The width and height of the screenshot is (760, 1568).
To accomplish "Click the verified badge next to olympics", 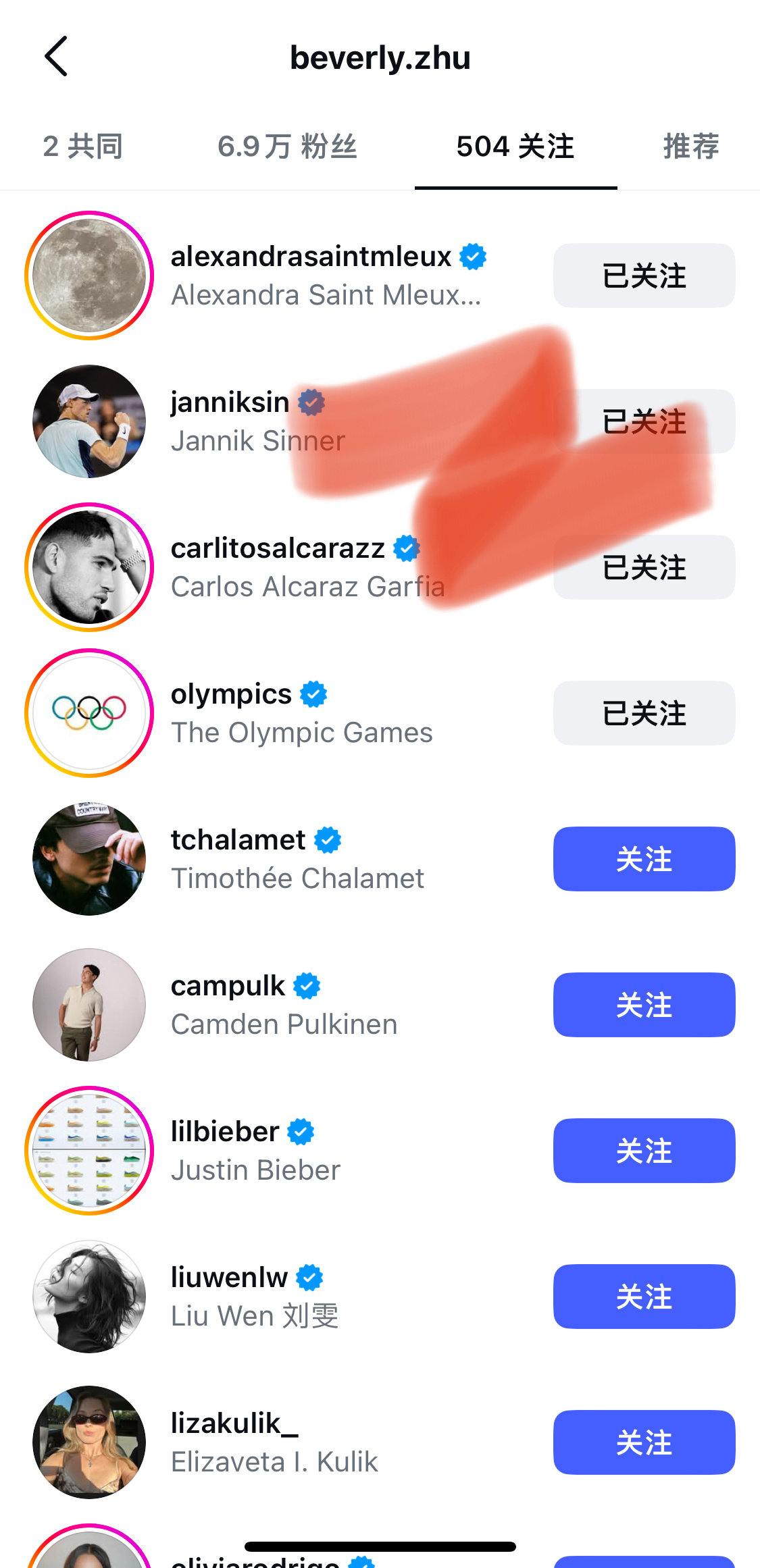I will 312,693.
